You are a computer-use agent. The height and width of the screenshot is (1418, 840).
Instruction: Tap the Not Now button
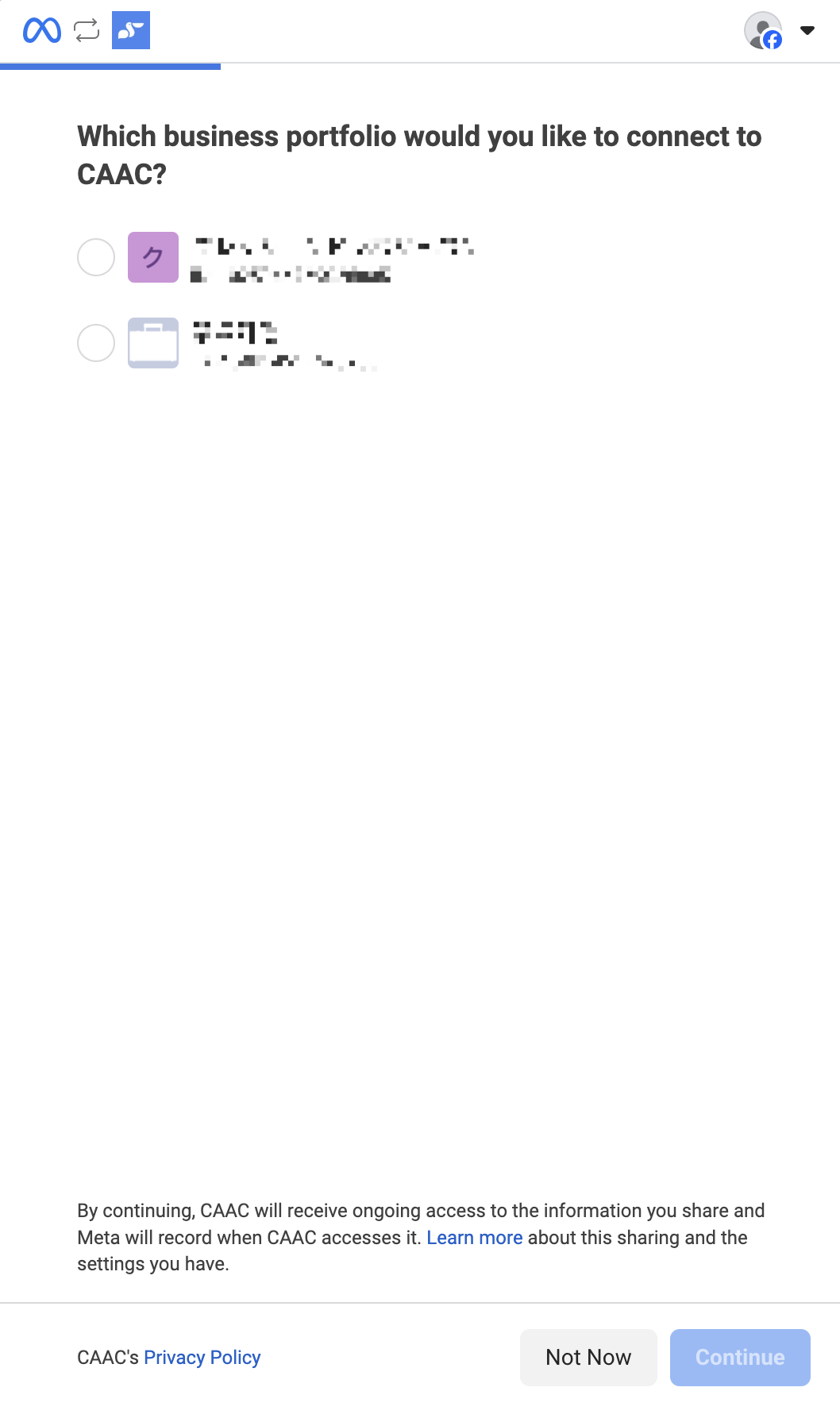point(588,1358)
